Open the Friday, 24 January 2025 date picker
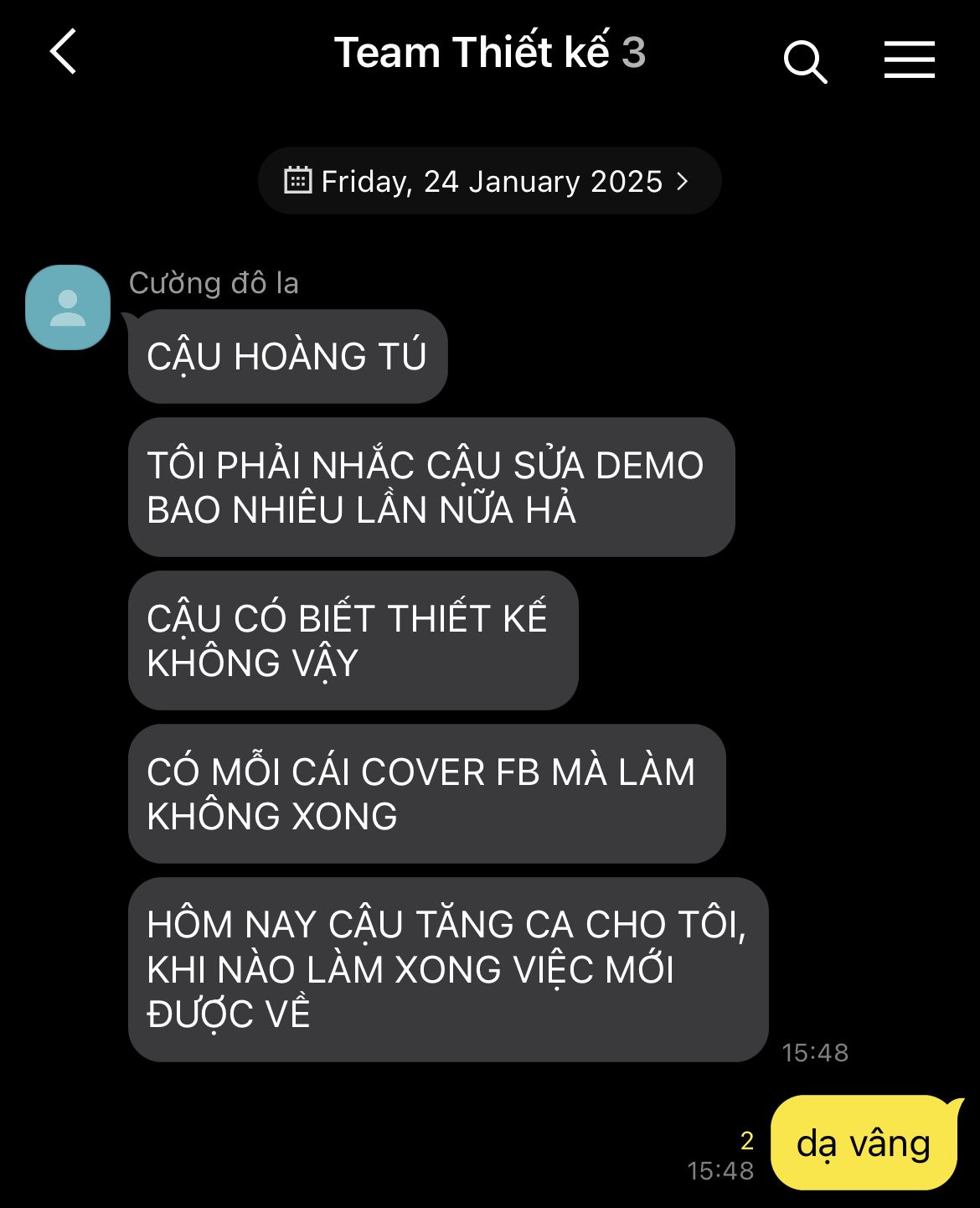This screenshot has height=1208, width=980. (489, 181)
